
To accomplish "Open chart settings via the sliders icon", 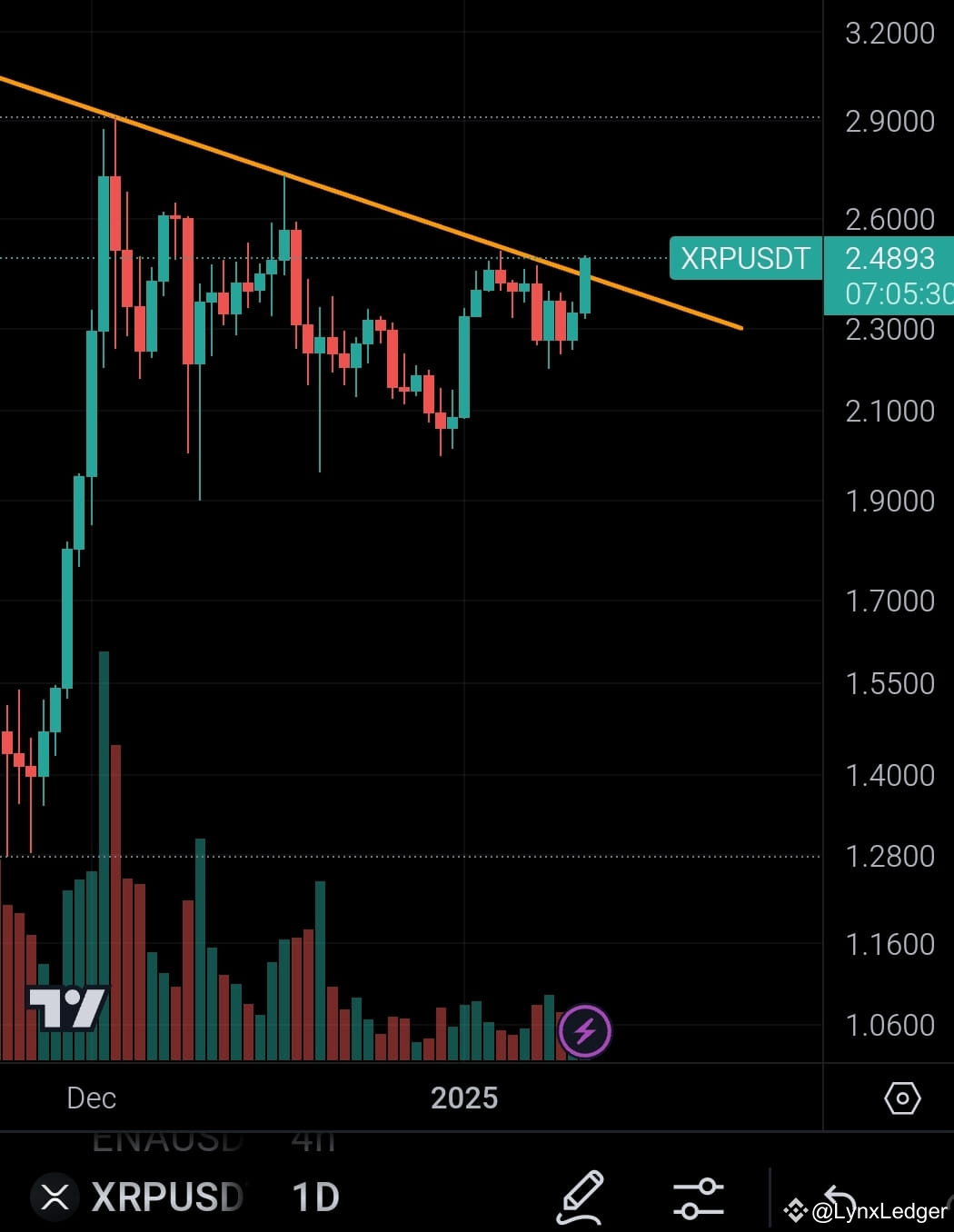I will pos(699,1197).
